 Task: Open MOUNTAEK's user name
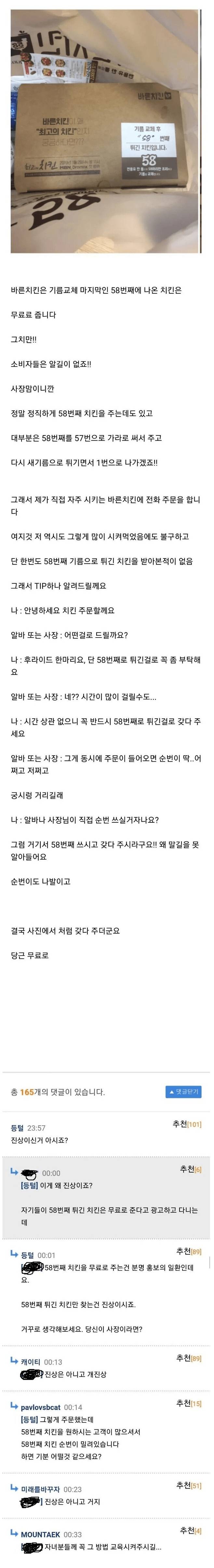pos(40,1534)
